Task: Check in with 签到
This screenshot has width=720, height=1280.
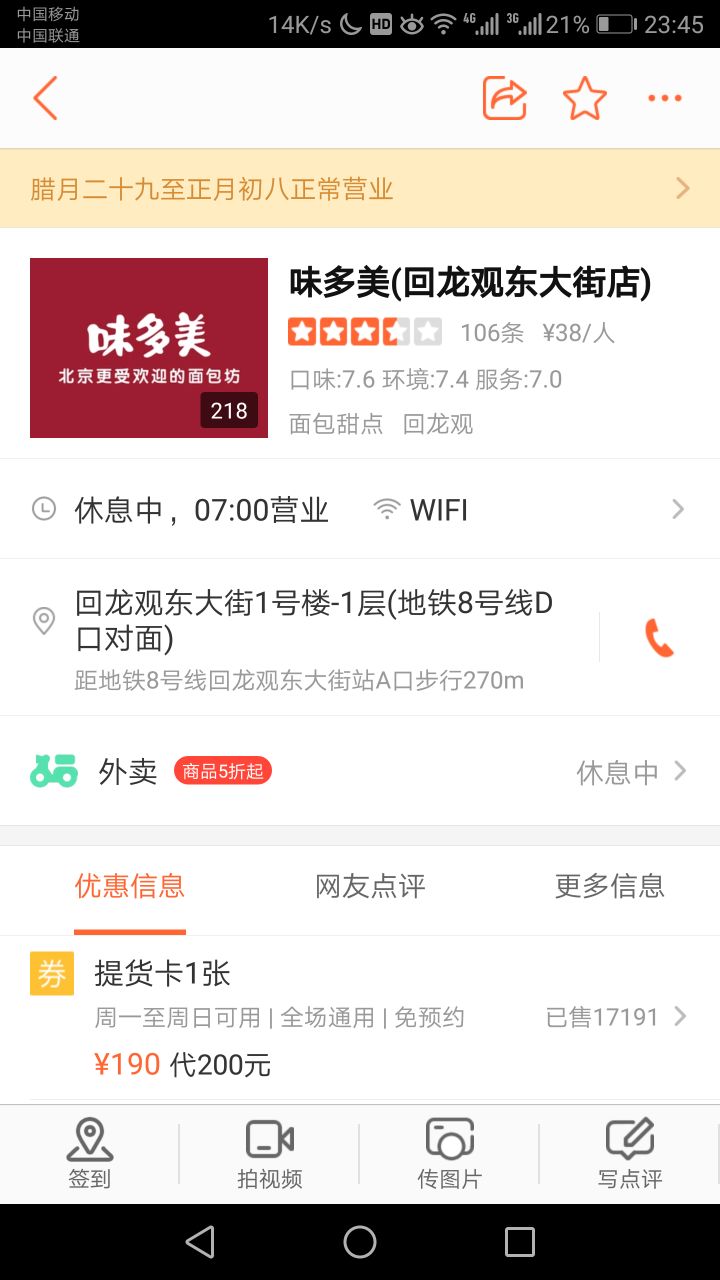Action: (90, 1154)
